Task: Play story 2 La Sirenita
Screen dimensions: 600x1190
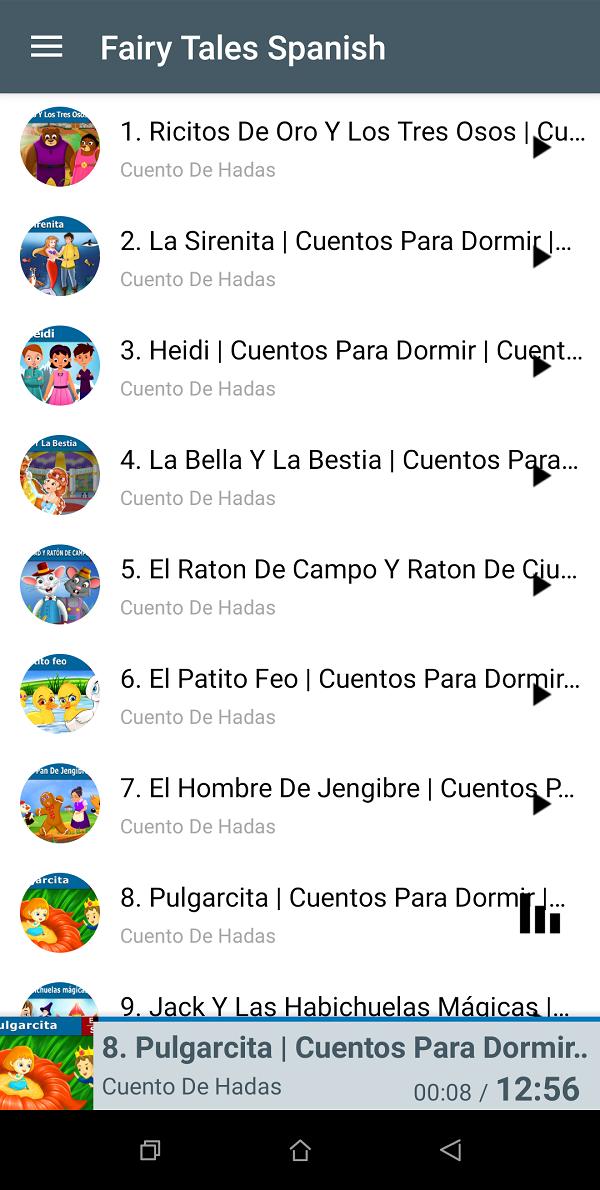Action: (x=541, y=257)
